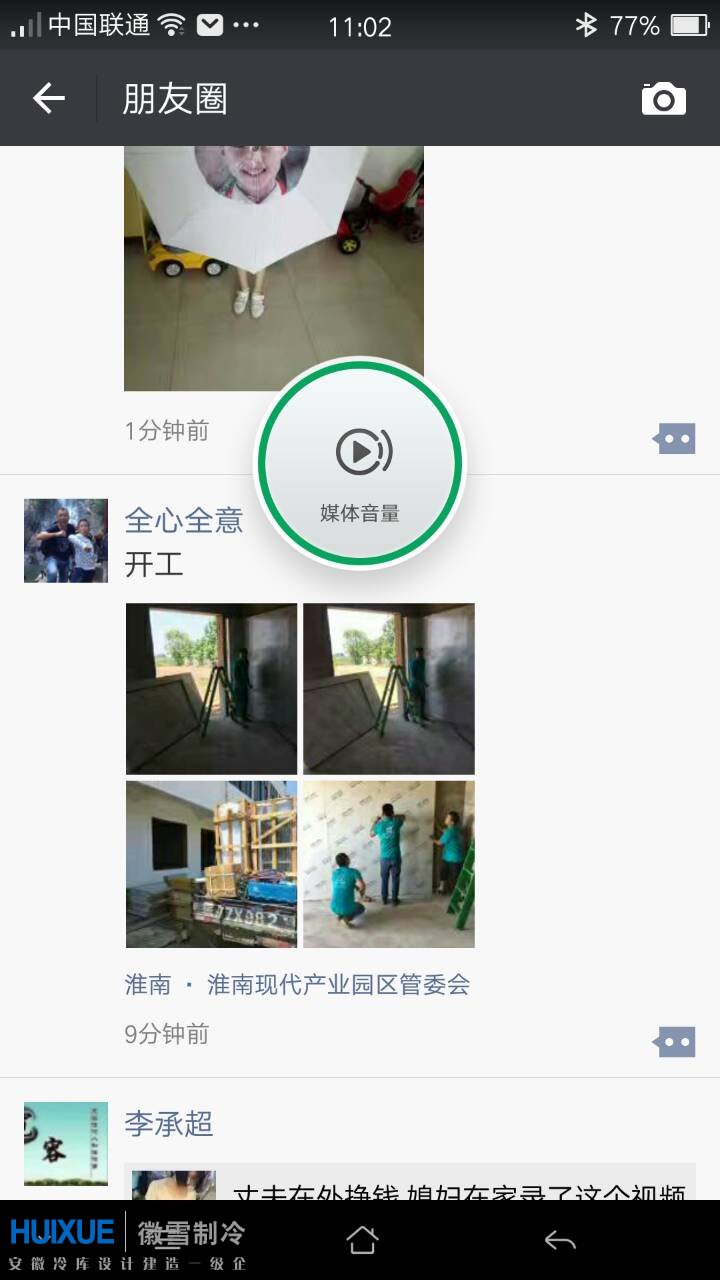The width and height of the screenshot is (720, 1280).
Task: Open the camera to post a moment
Action: (x=663, y=98)
